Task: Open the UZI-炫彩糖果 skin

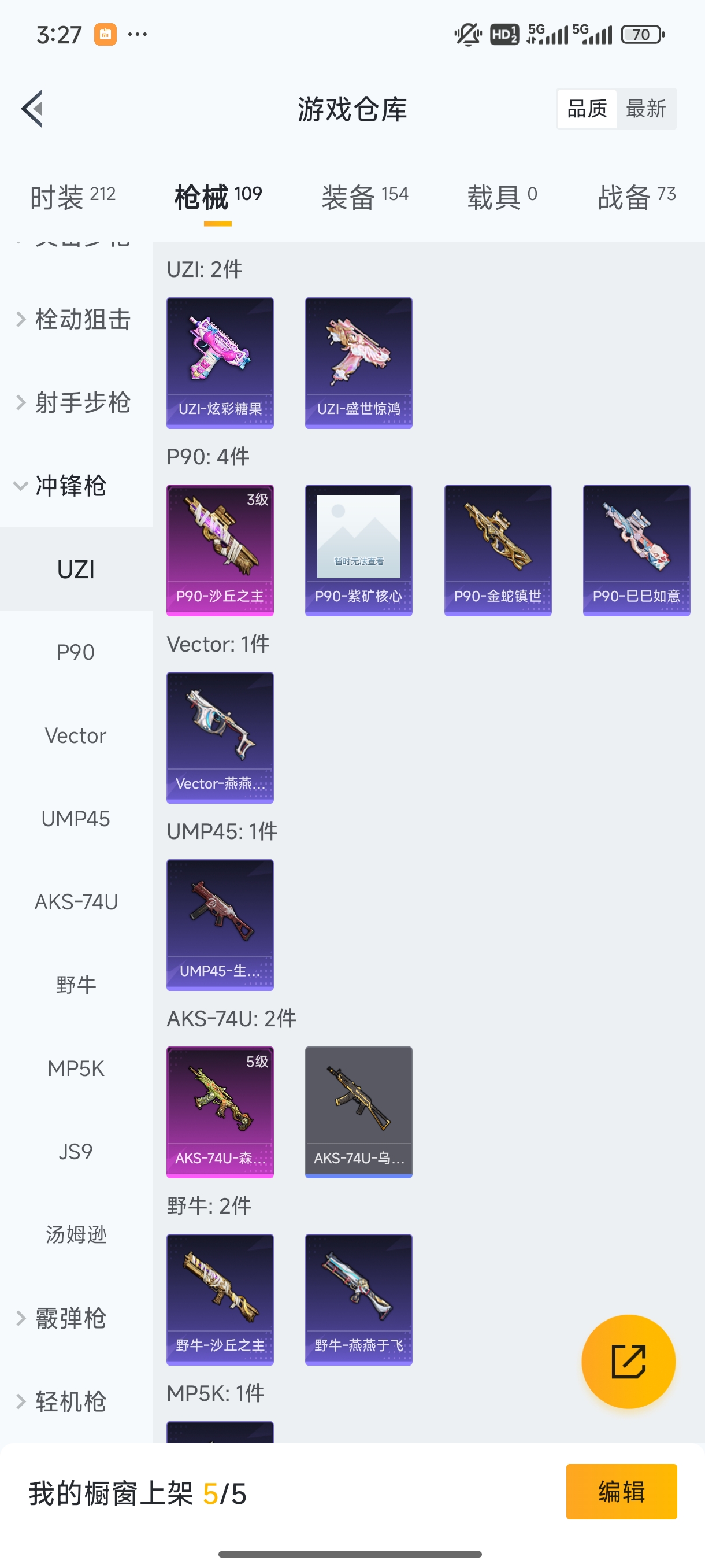Action: coord(220,363)
